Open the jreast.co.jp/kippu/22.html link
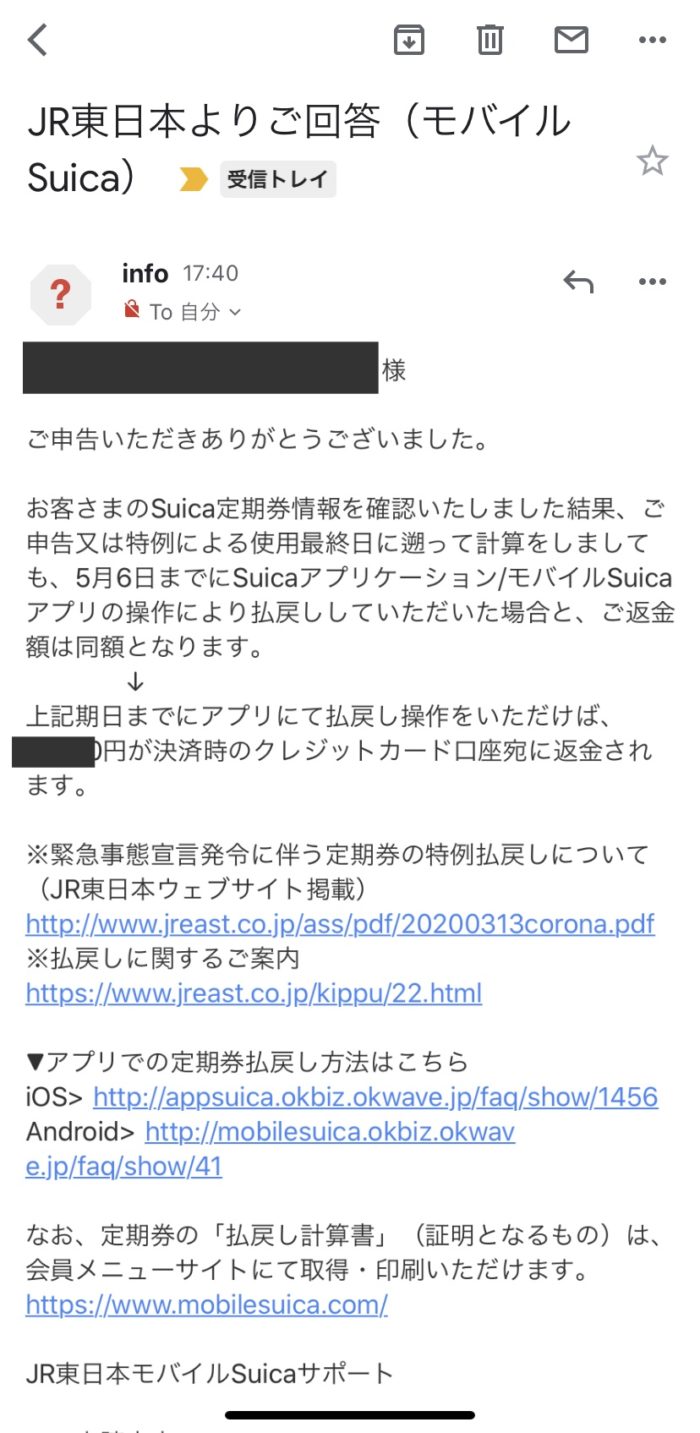 tap(254, 993)
